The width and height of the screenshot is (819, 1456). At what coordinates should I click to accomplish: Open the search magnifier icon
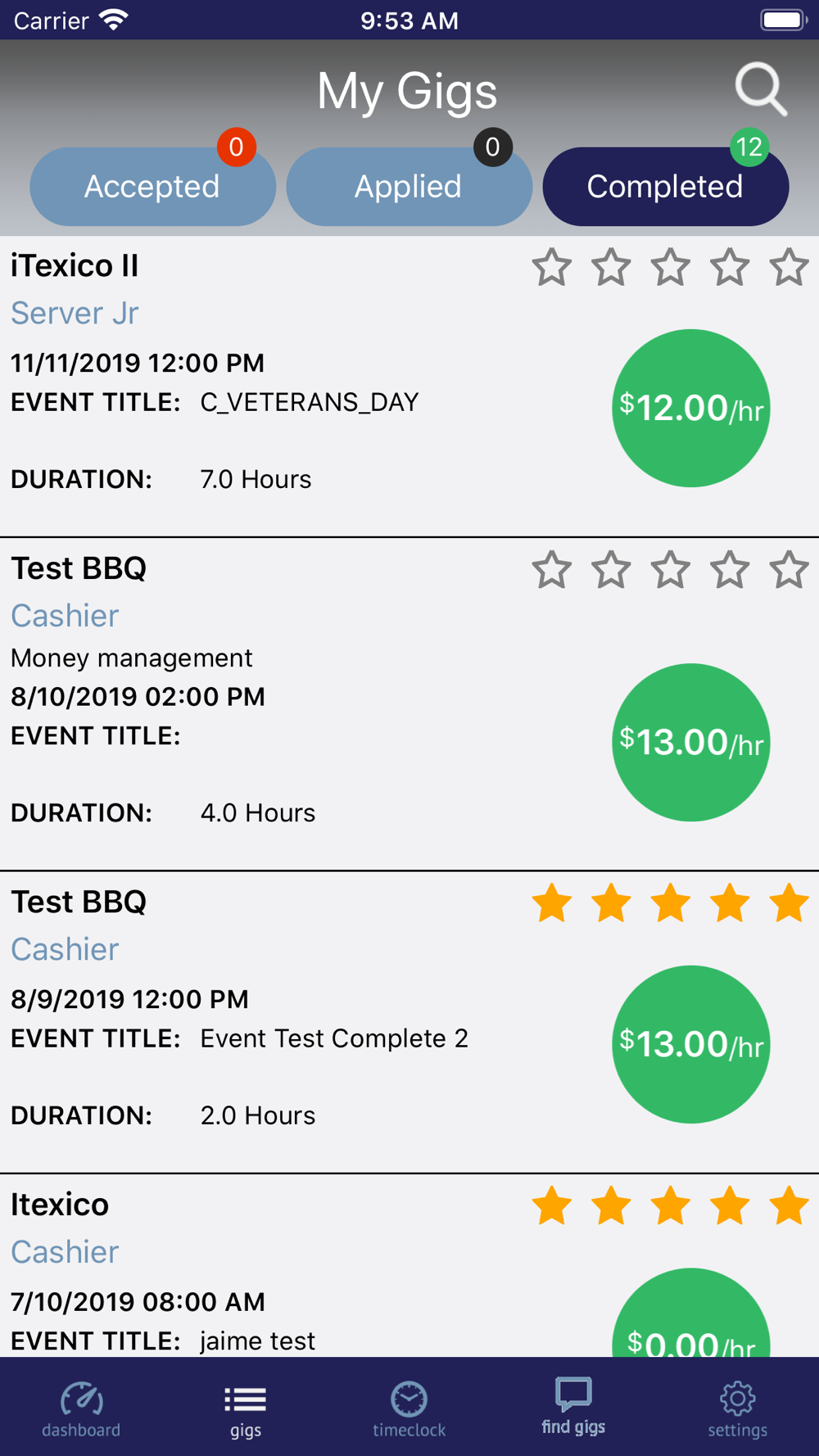click(x=761, y=89)
